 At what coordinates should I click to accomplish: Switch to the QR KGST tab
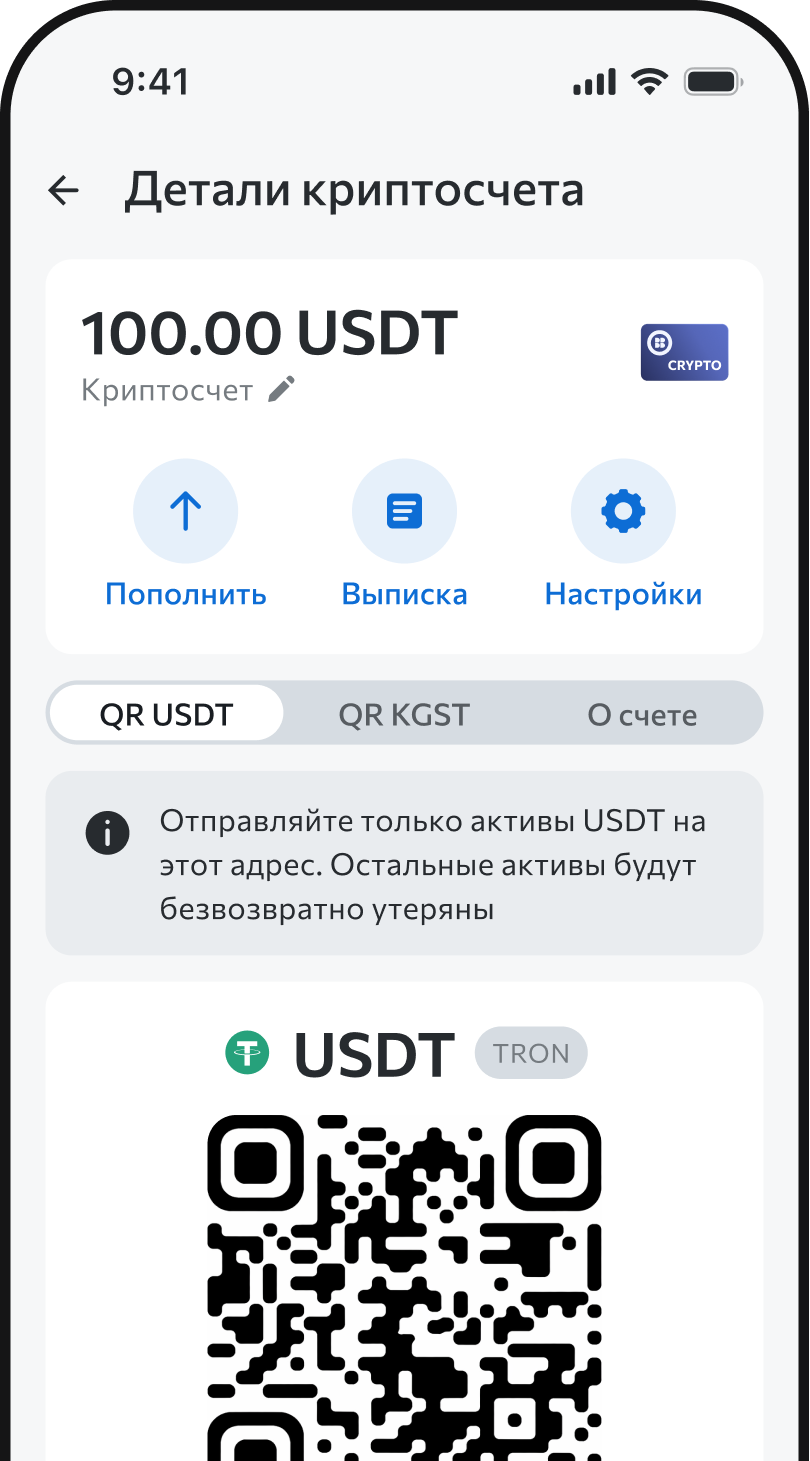coord(404,714)
